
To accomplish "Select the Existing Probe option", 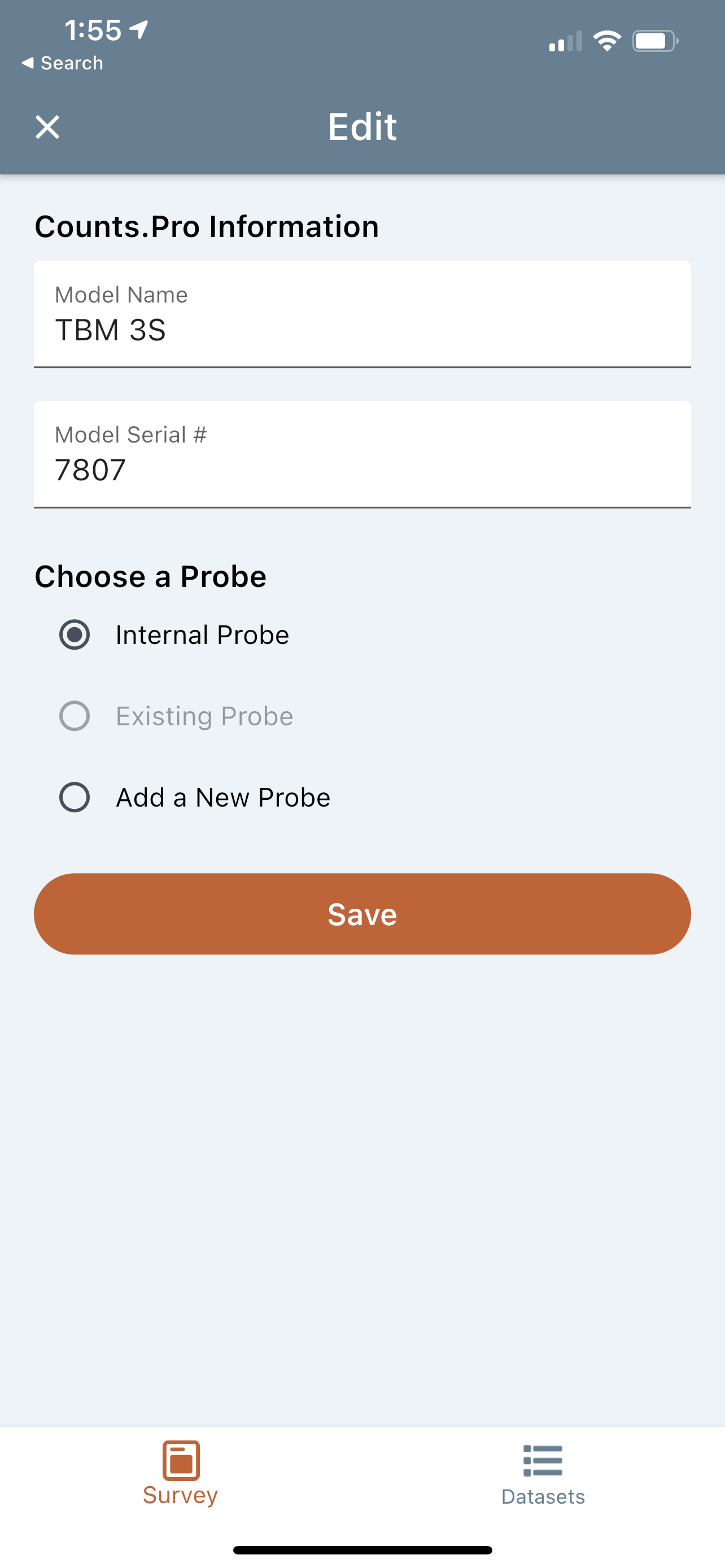I will point(75,716).
